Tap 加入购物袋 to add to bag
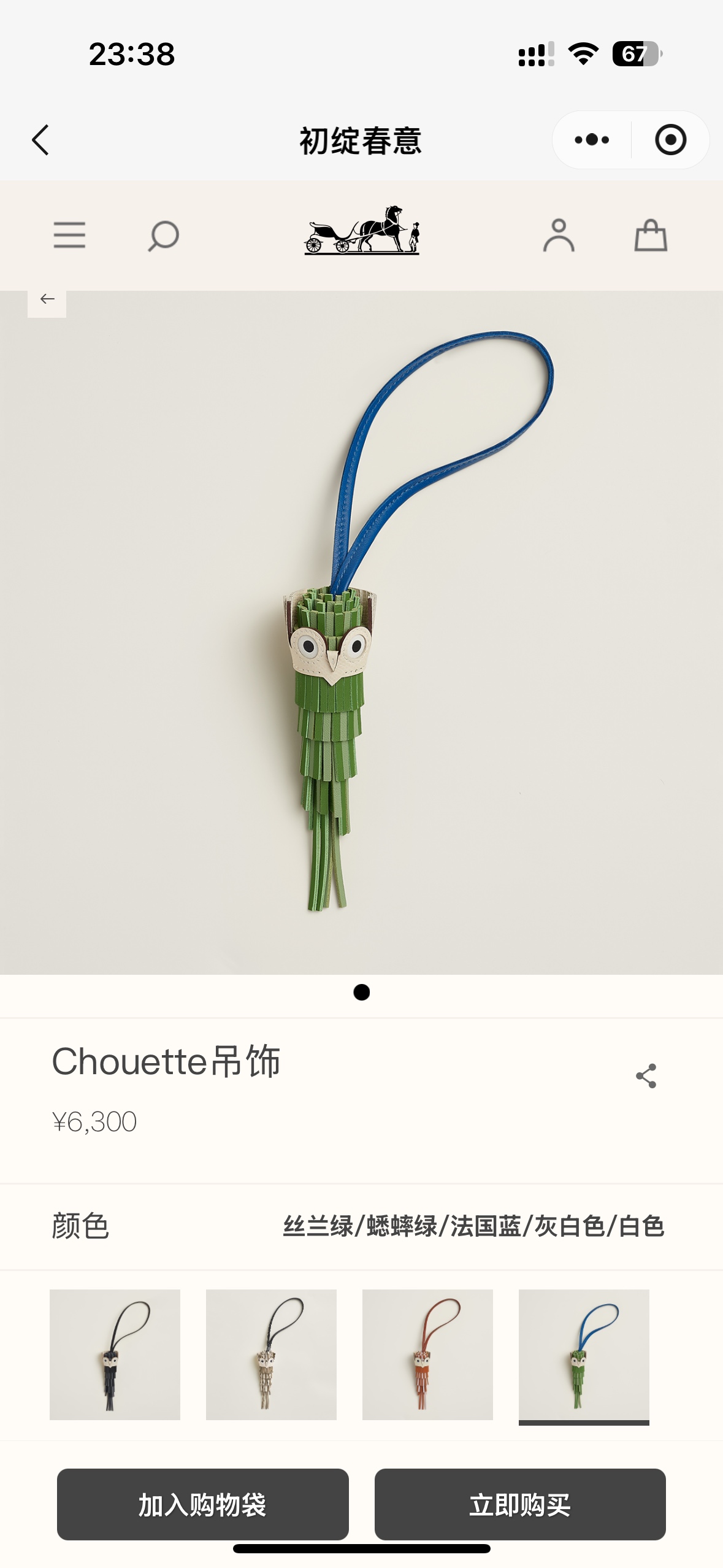The image size is (723, 1568). (203, 1504)
